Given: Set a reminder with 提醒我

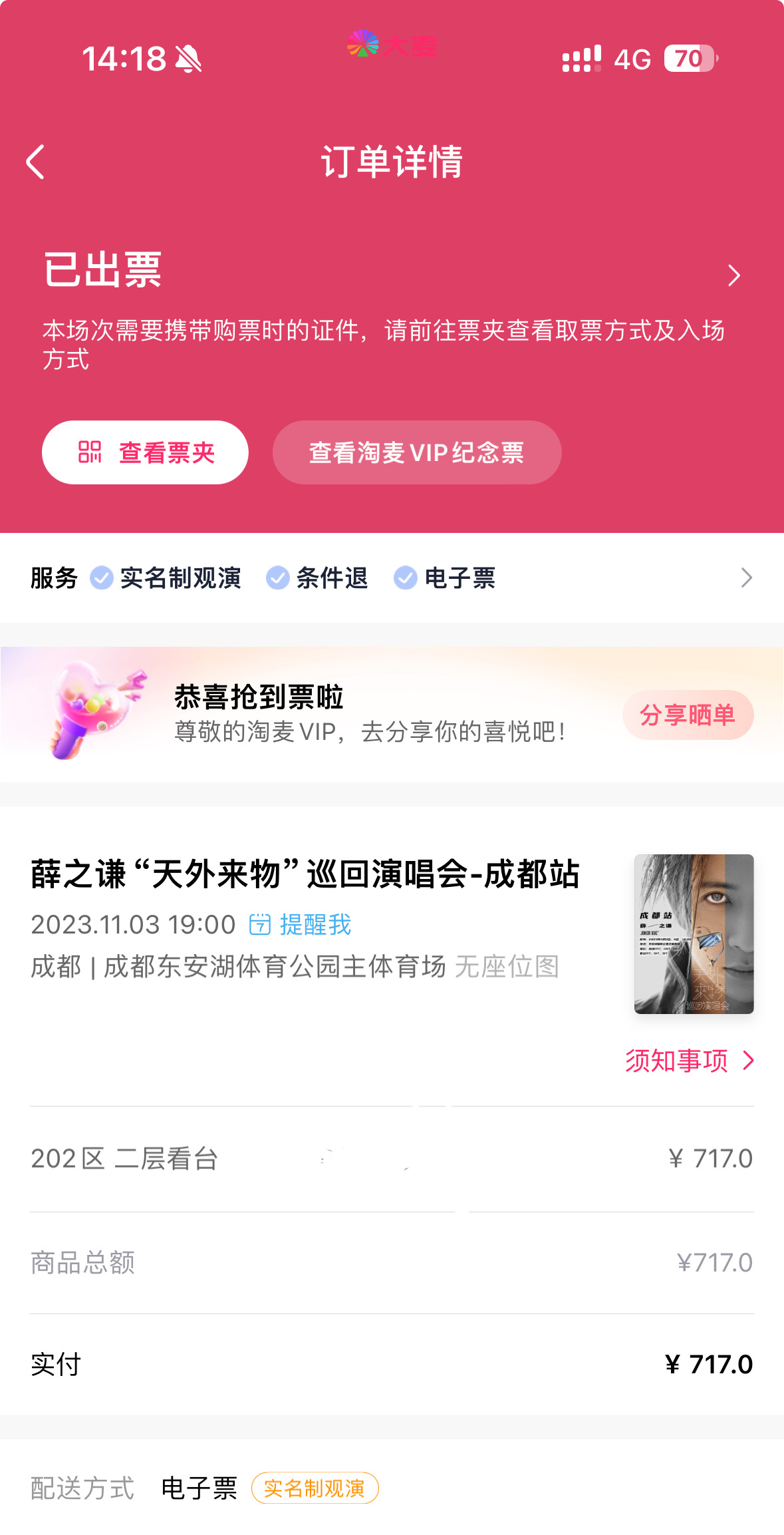Looking at the screenshot, I should [301, 925].
